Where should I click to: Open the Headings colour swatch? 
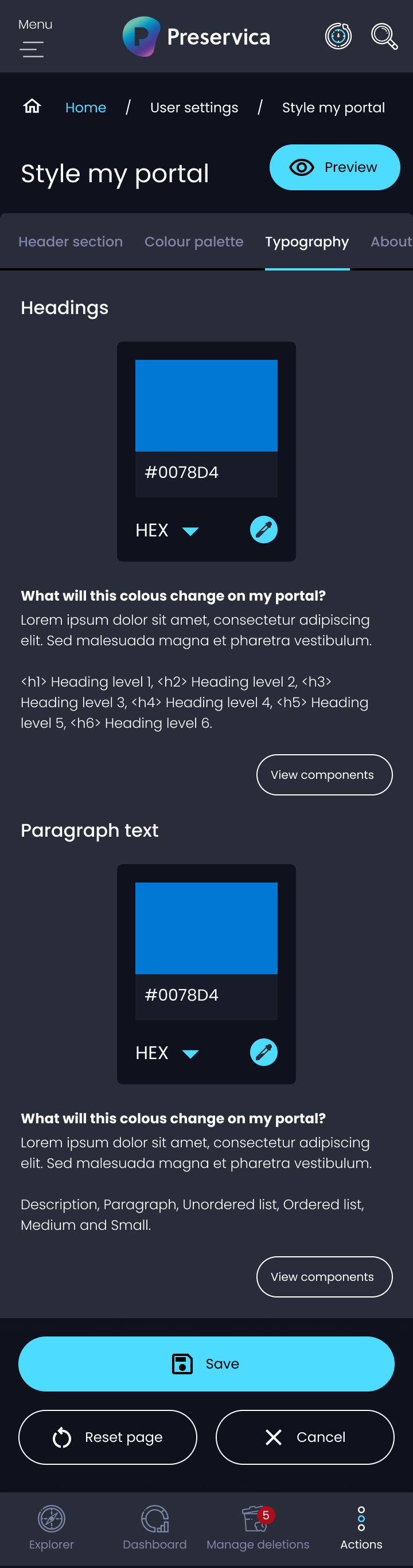(206, 406)
